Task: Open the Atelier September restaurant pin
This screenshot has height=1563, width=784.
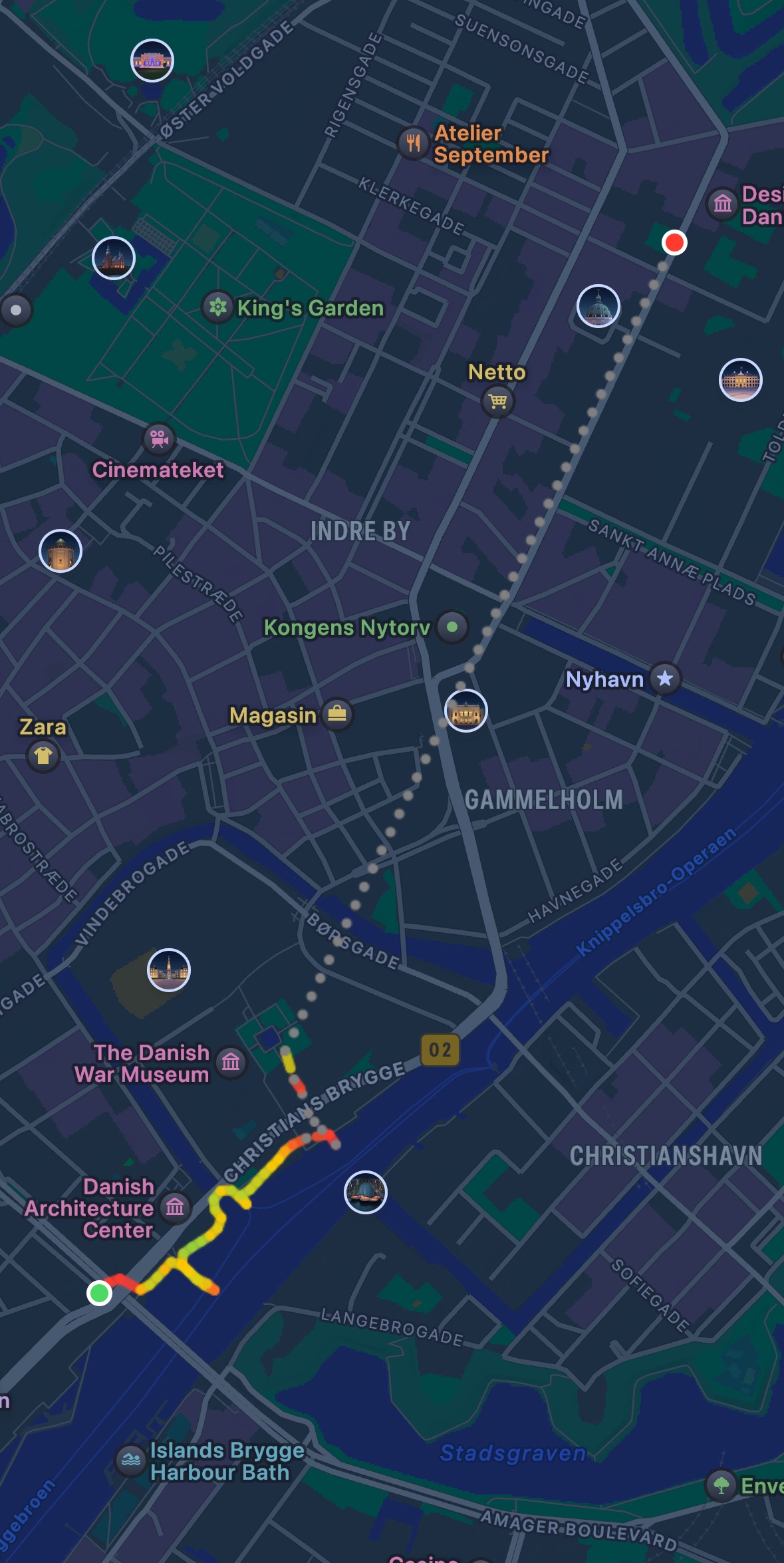Action: (x=414, y=142)
